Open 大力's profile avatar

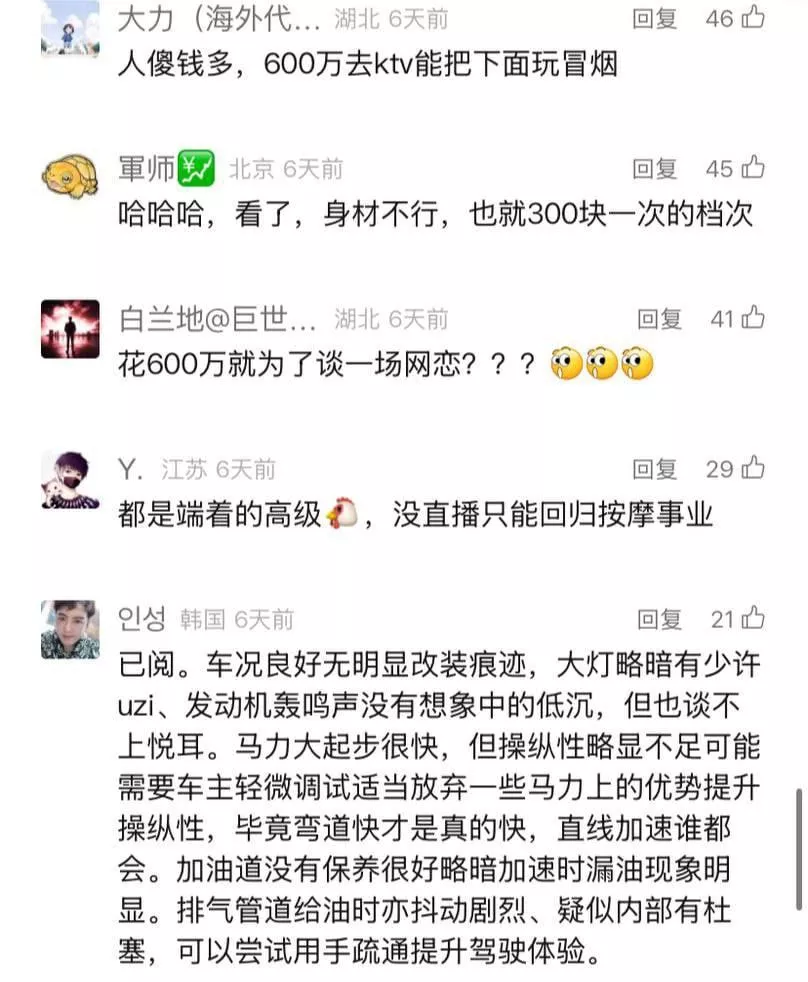coord(69,28)
